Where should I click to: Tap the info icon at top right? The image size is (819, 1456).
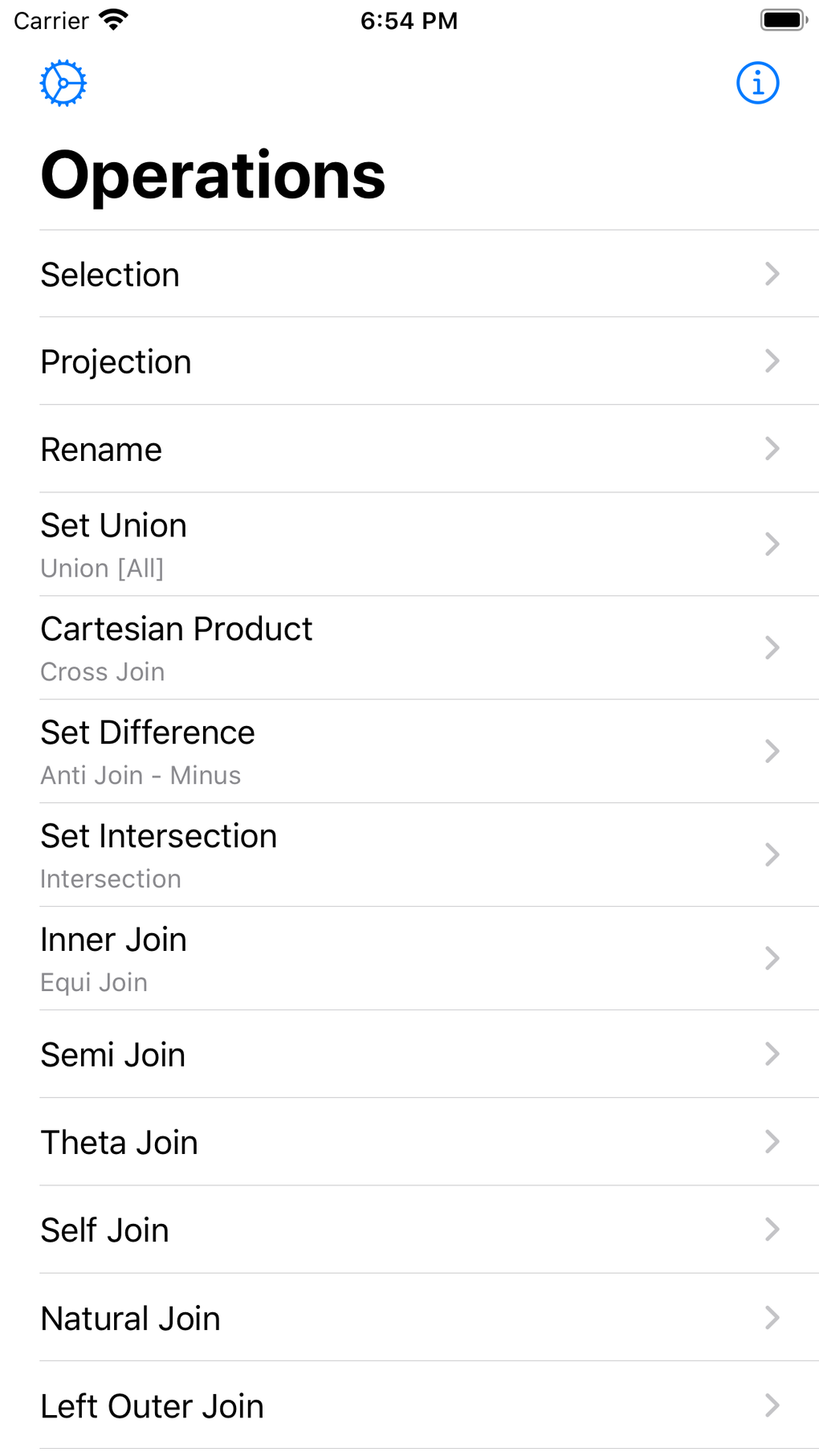pyautogui.click(x=757, y=82)
